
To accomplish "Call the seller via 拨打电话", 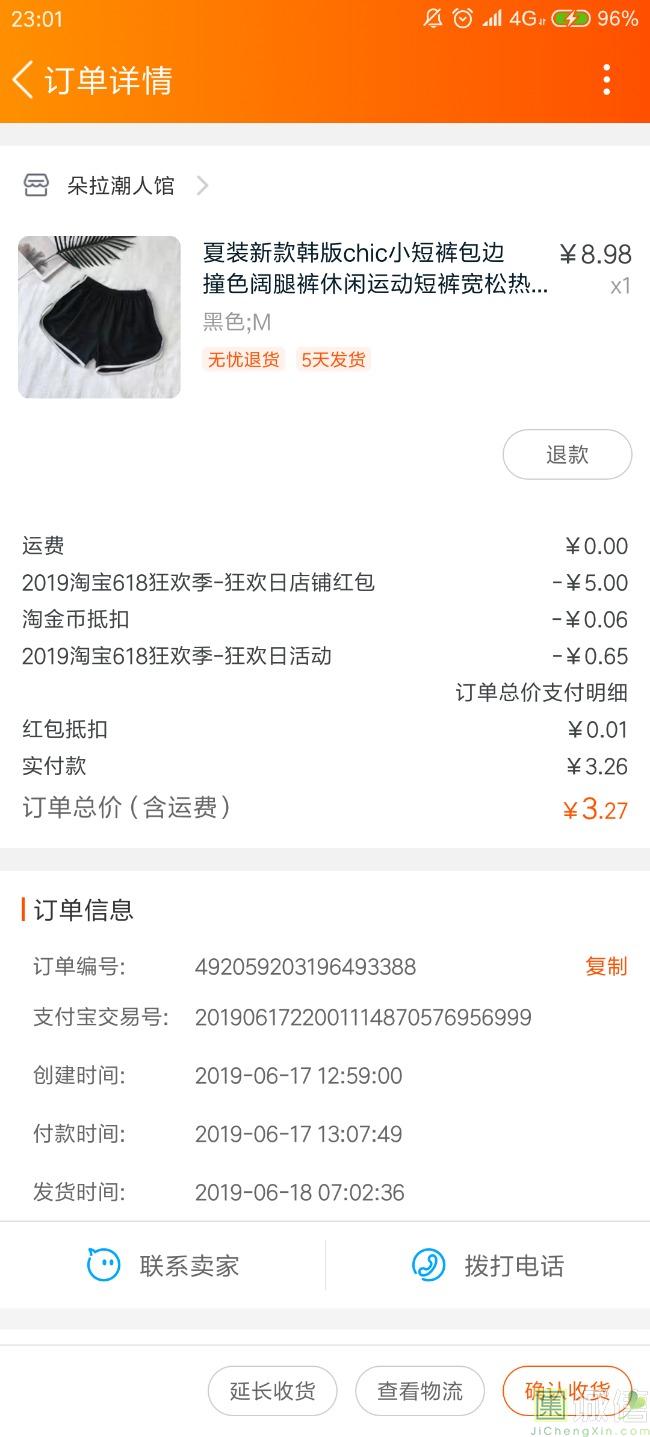I will tap(488, 1265).
